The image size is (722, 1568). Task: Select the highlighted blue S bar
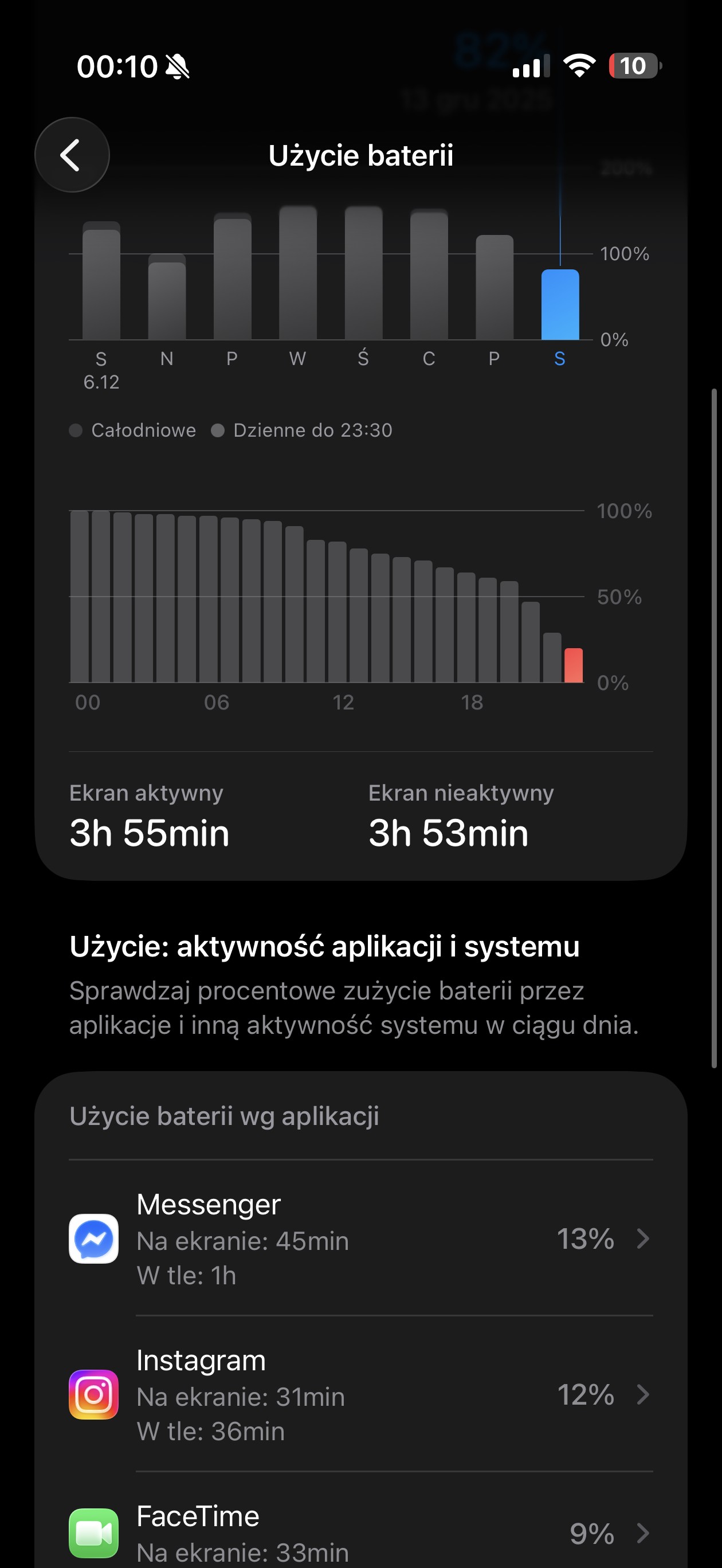[560, 304]
